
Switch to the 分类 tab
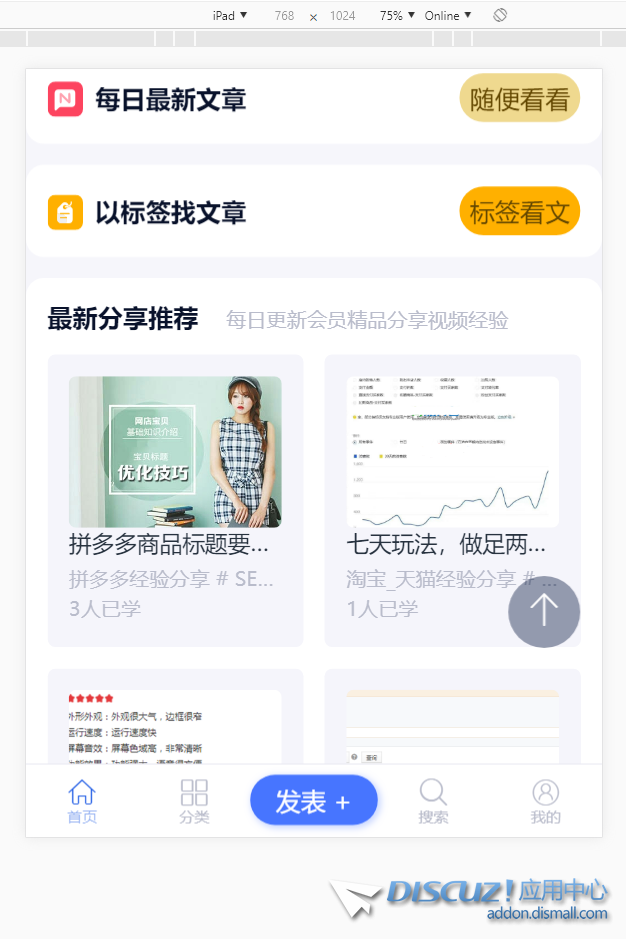coord(194,802)
